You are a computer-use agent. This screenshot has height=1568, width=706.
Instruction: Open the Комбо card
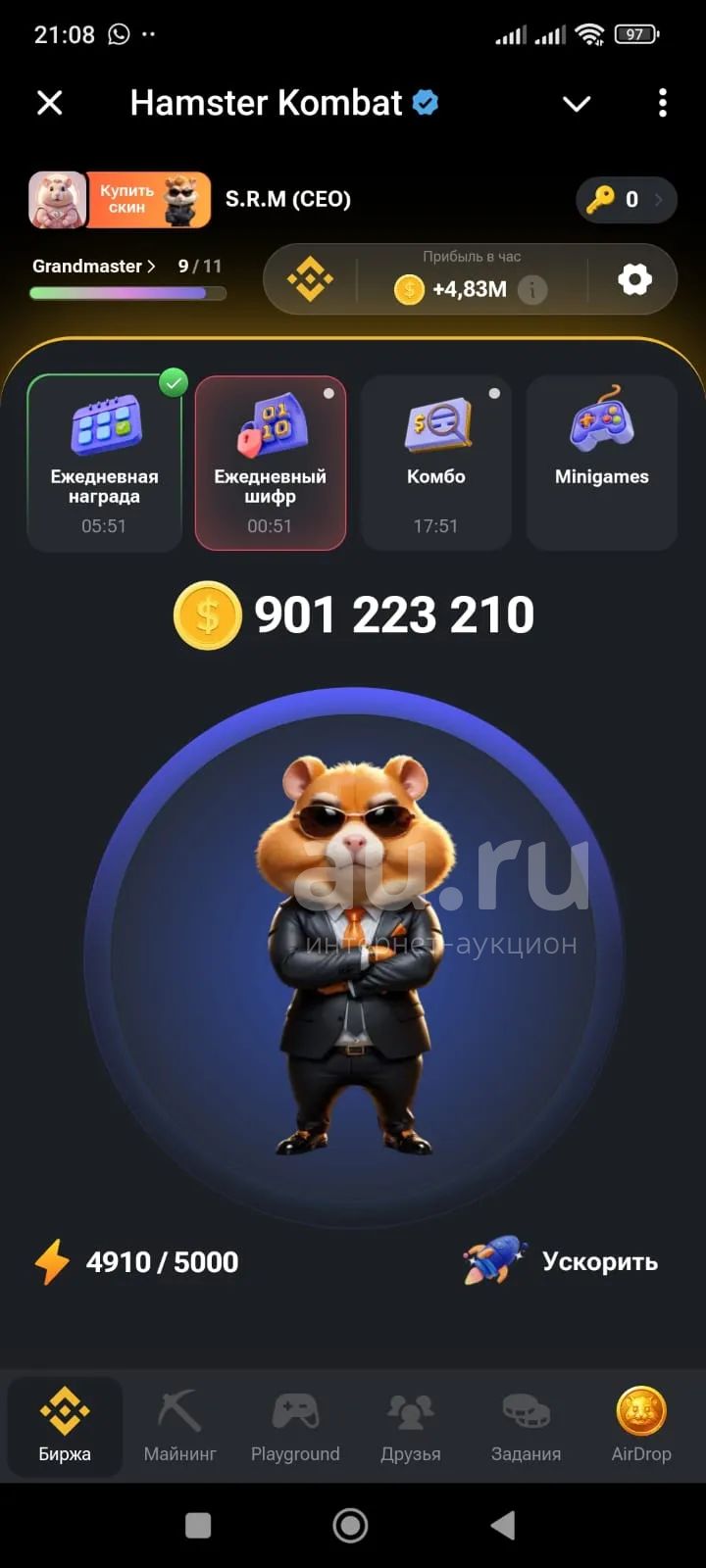(x=436, y=463)
